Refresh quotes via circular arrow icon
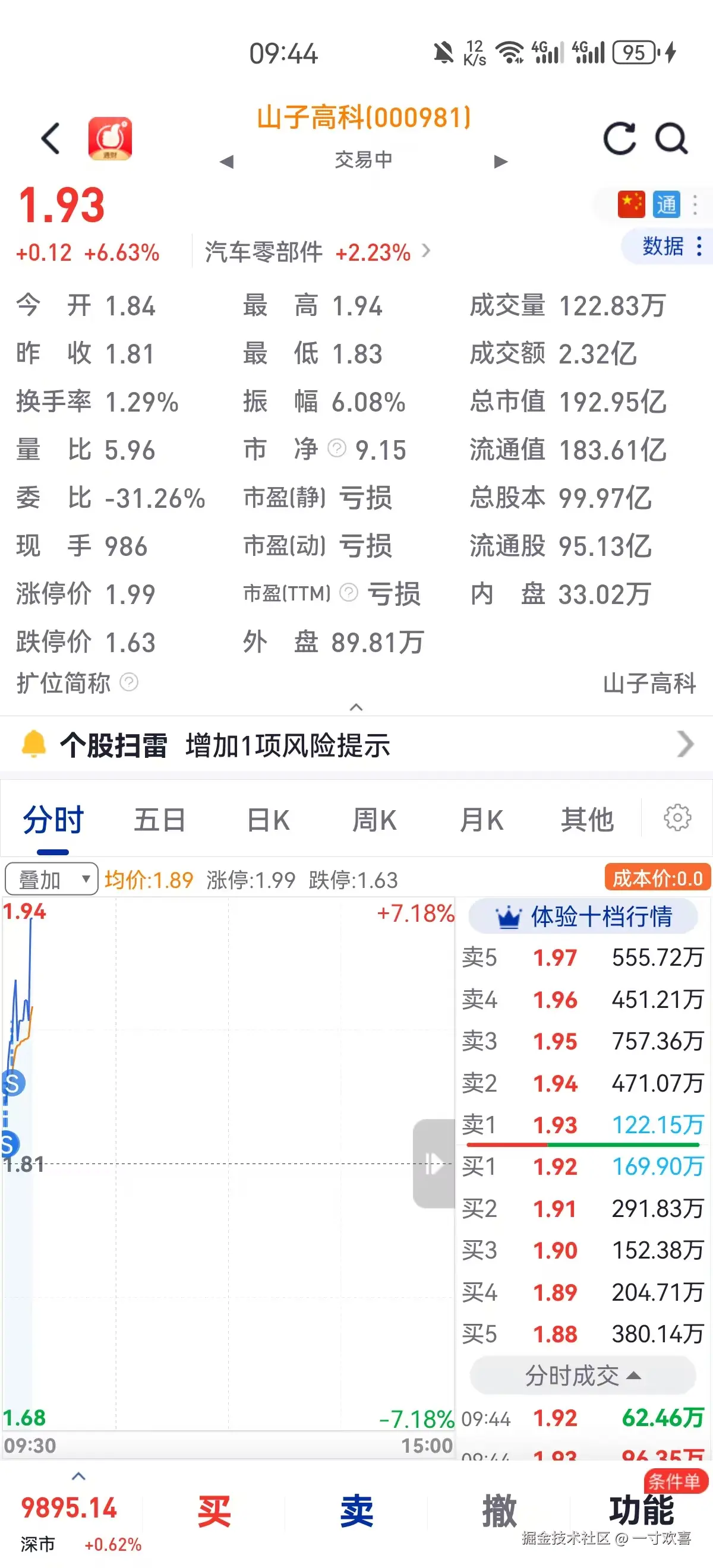The height and width of the screenshot is (1568, 713). point(618,138)
